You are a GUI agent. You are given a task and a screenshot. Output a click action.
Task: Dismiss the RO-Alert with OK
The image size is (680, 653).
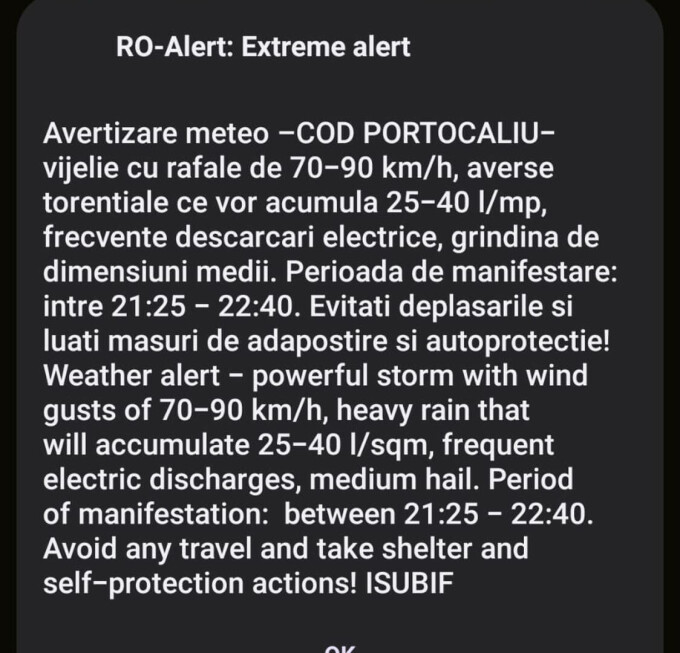point(340,647)
